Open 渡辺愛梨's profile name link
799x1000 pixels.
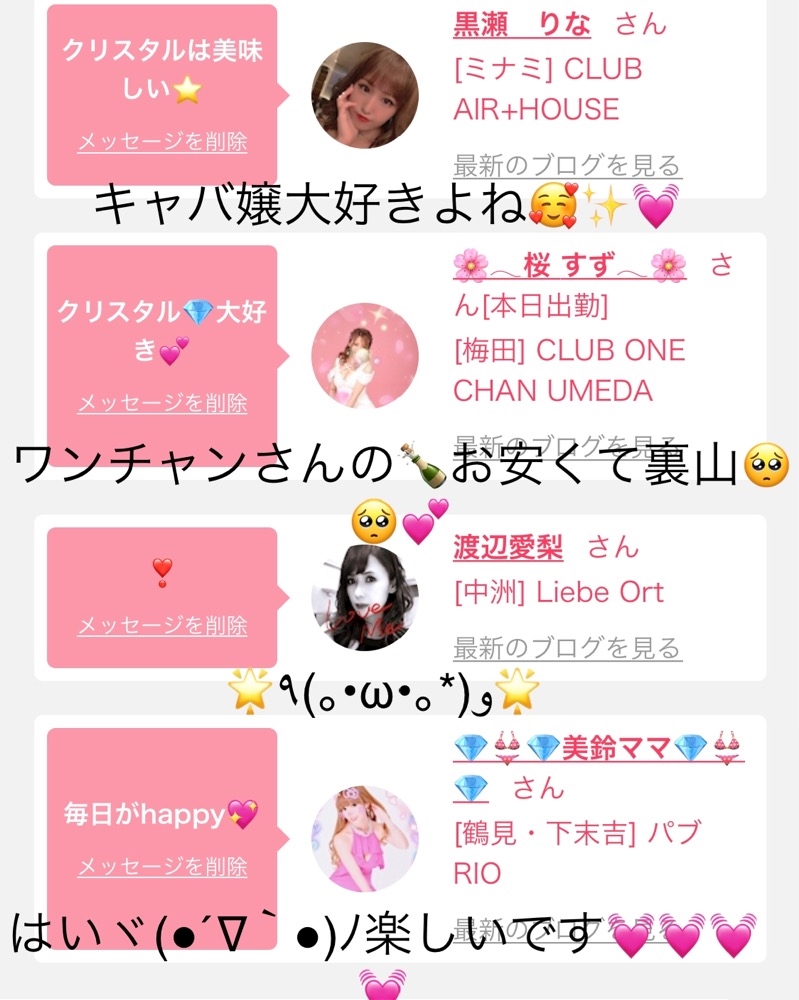(508, 547)
